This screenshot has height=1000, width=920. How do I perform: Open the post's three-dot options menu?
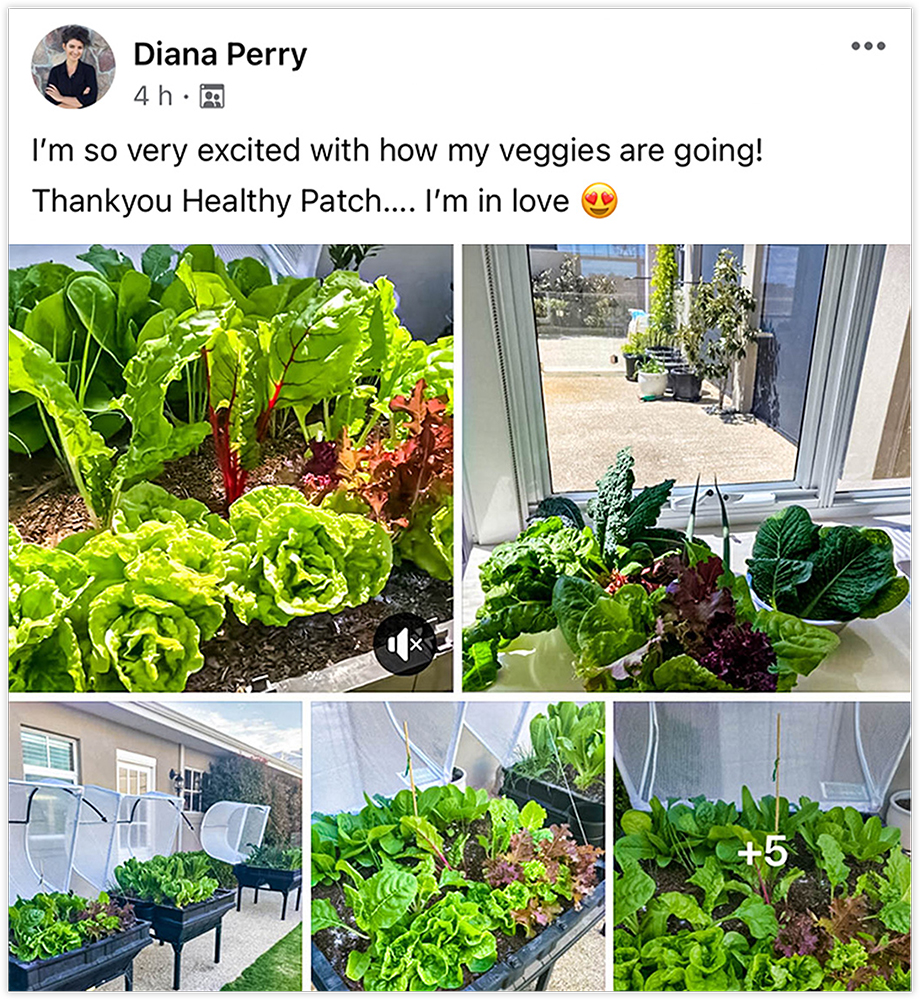click(867, 46)
